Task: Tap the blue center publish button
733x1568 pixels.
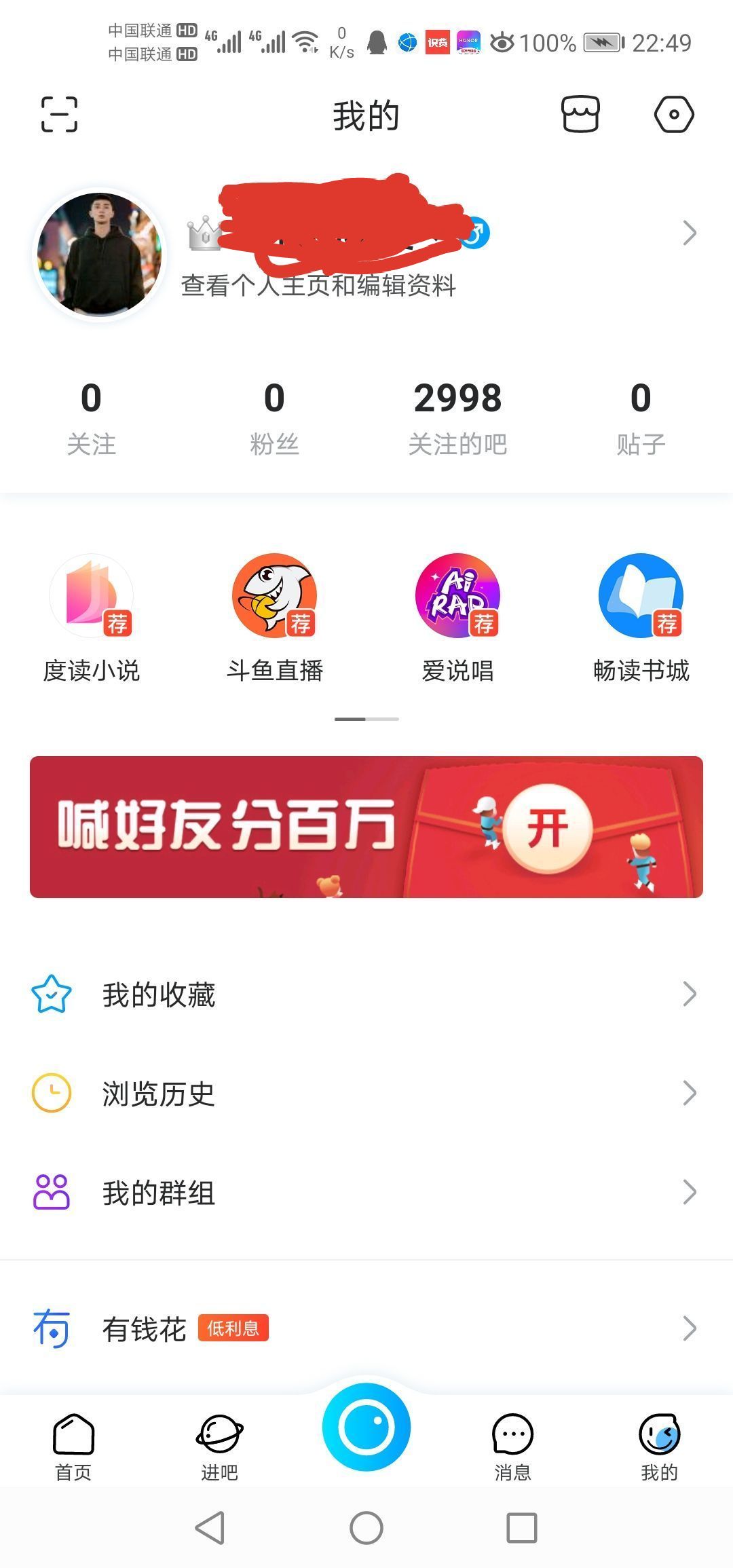Action: pos(366,1426)
